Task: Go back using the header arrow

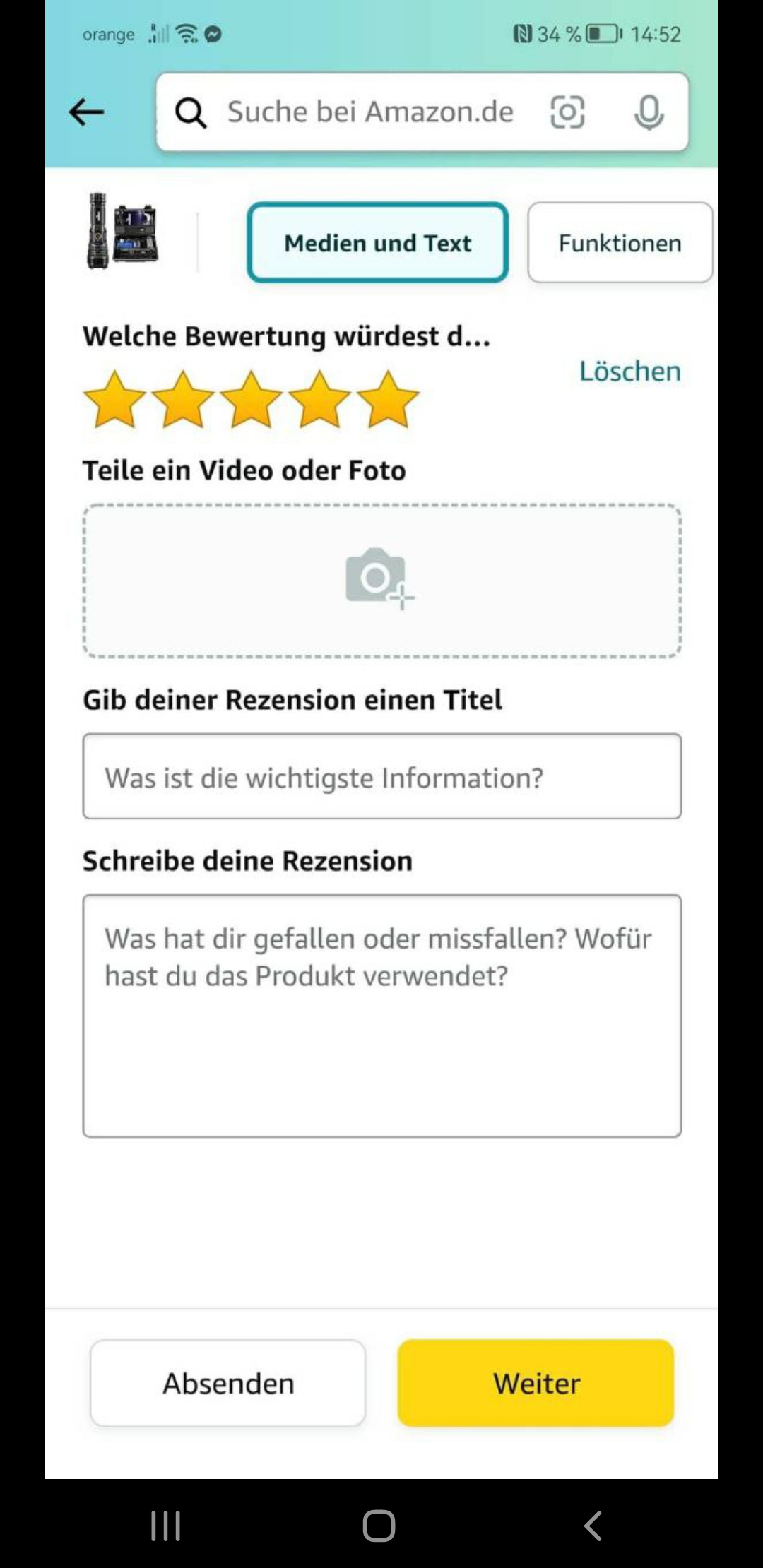Action: [86, 112]
